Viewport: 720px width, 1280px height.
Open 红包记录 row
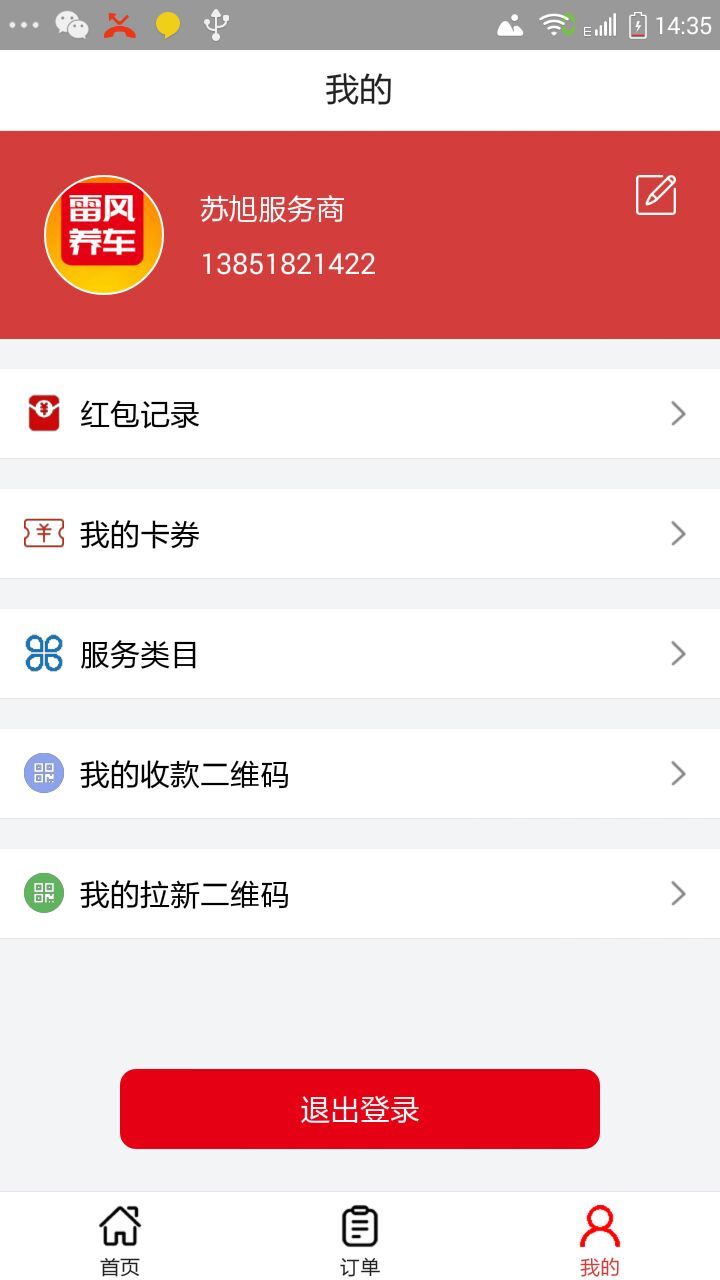pyautogui.click(x=360, y=414)
